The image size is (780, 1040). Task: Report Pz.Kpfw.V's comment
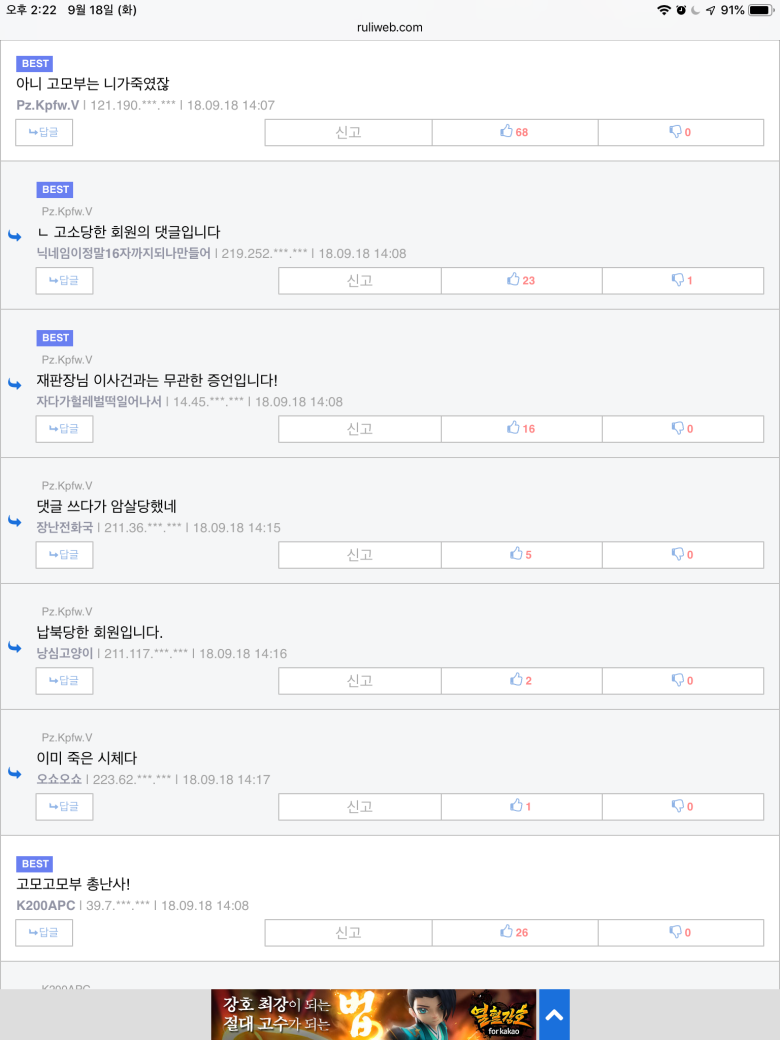pos(348,132)
